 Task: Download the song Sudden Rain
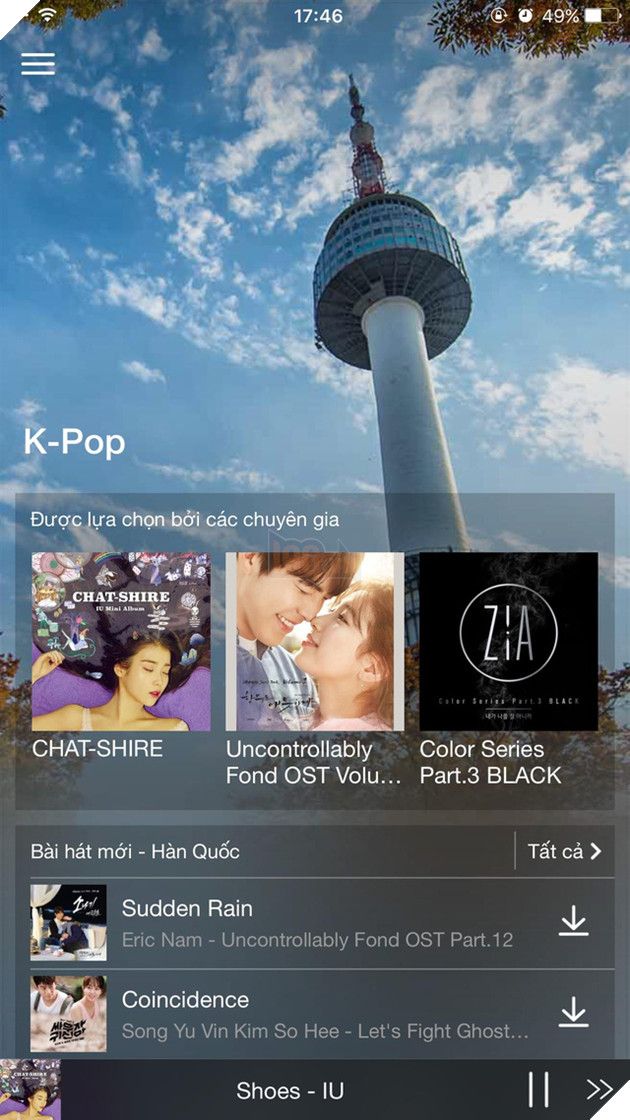click(573, 922)
